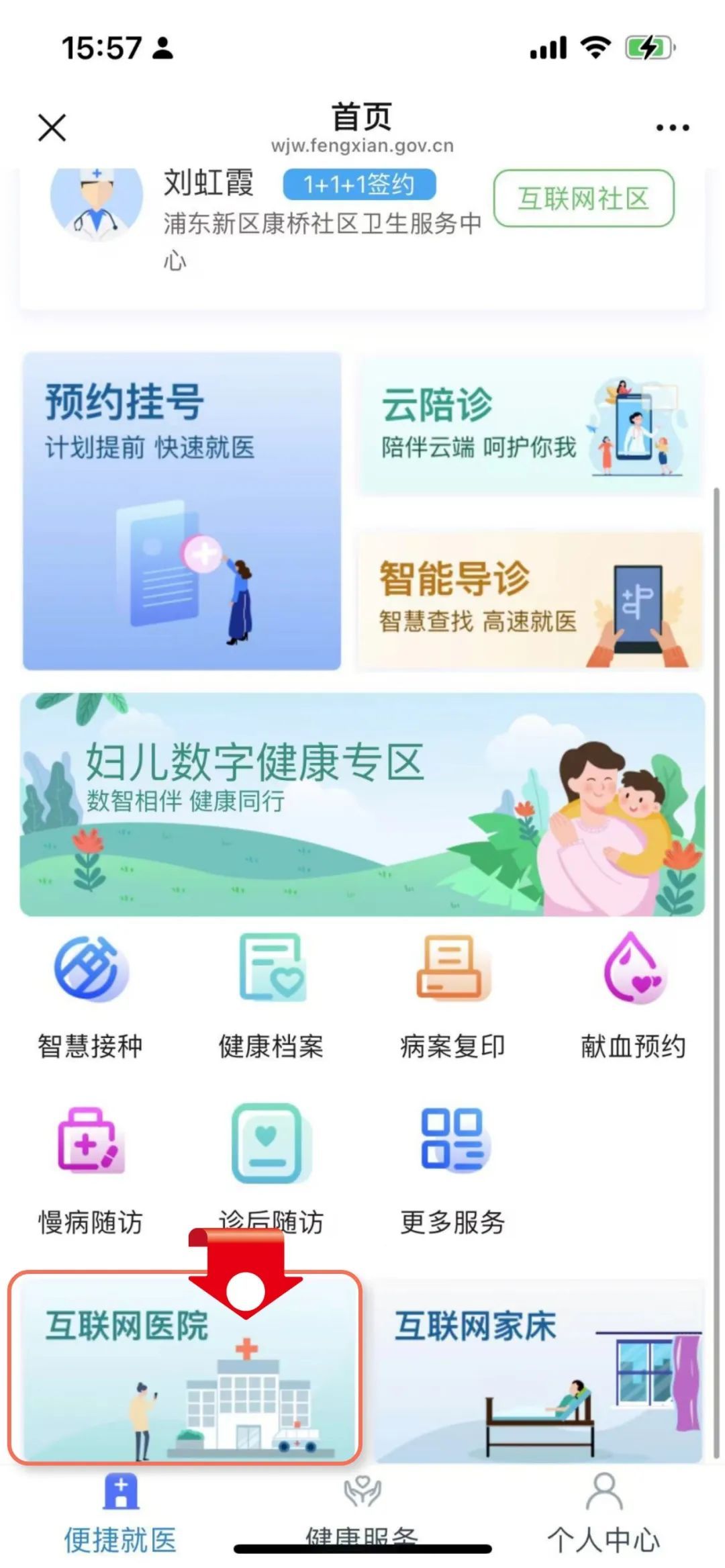Open 健康档案 health records
This screenshot has width=725, height=1568.
[271, 995]
